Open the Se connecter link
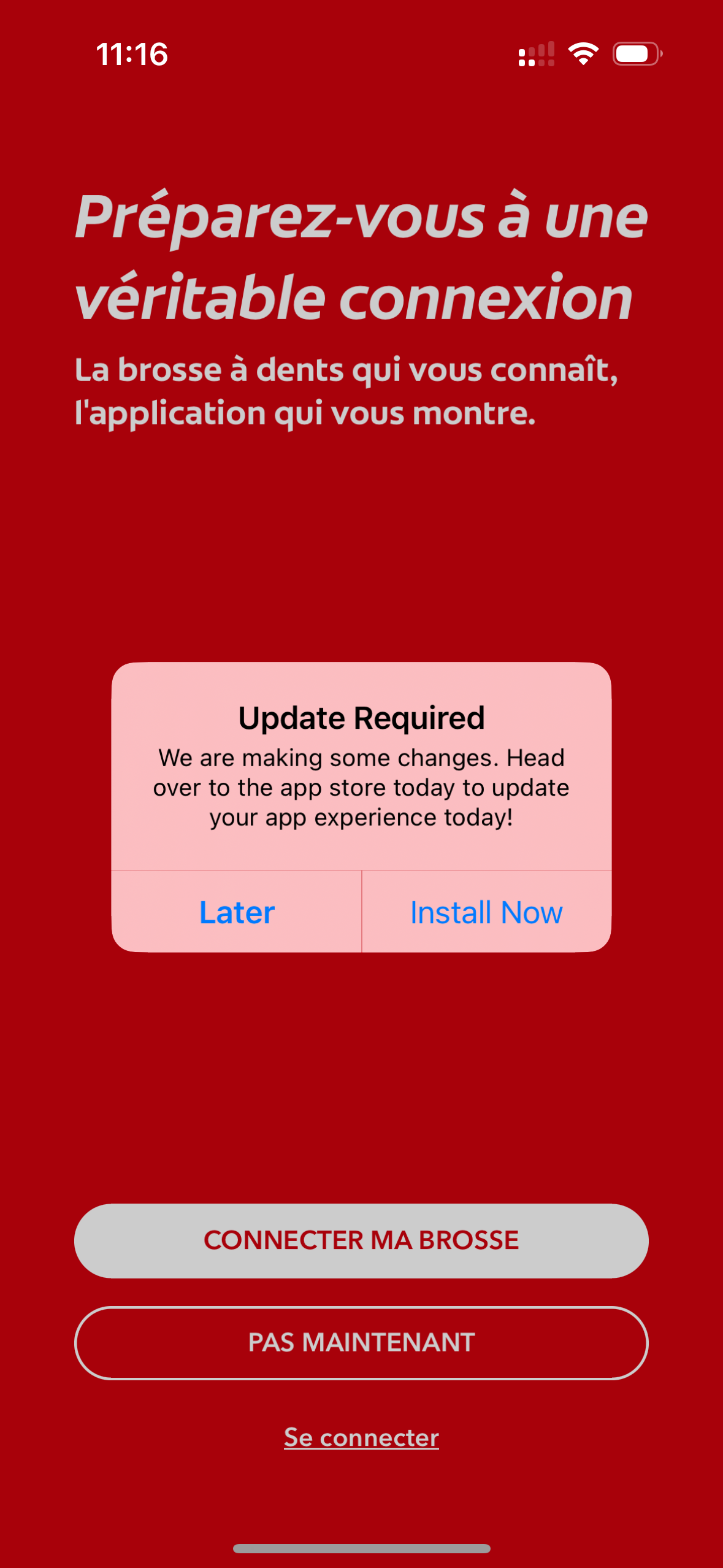Viewport: 723px width, 1568px height. click(x=361, y=1437)
